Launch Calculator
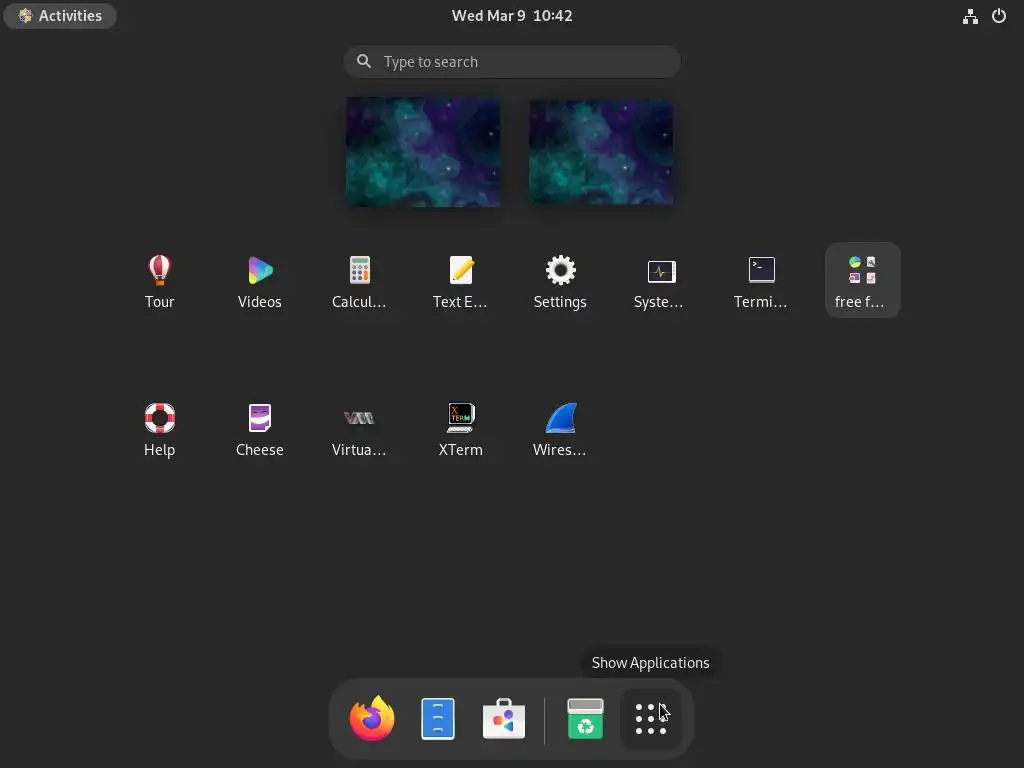This screenshot has height=768, width=1024. [x=360, y=280]
